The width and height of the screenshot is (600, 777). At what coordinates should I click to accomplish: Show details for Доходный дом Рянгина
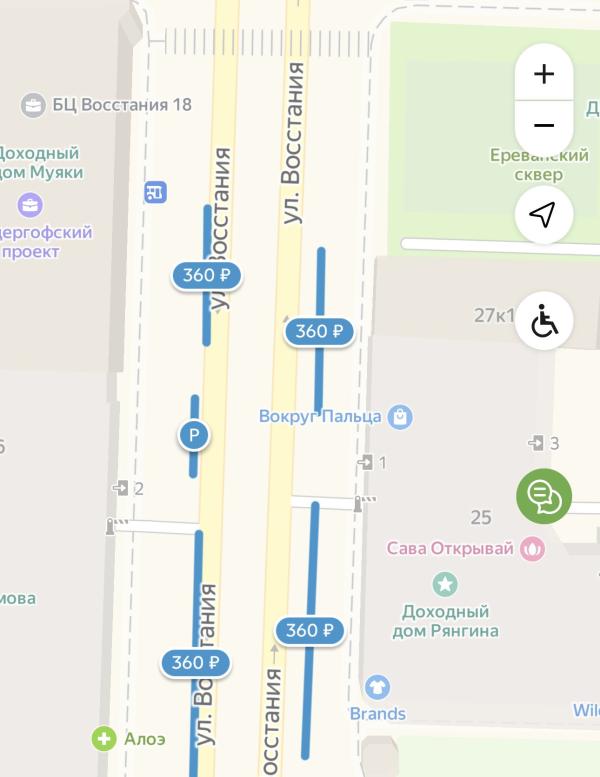pos(446,583)
